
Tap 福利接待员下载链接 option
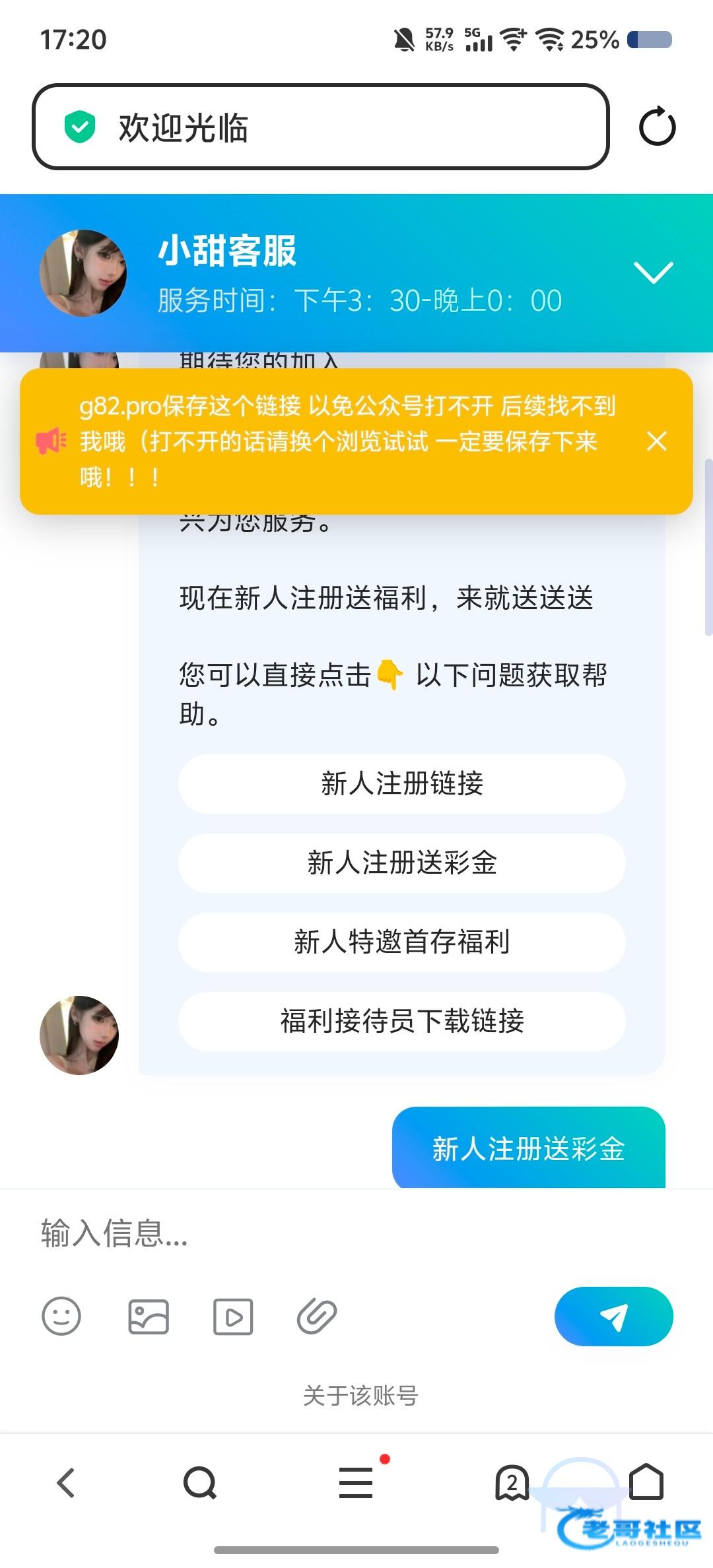[401, 1022]
